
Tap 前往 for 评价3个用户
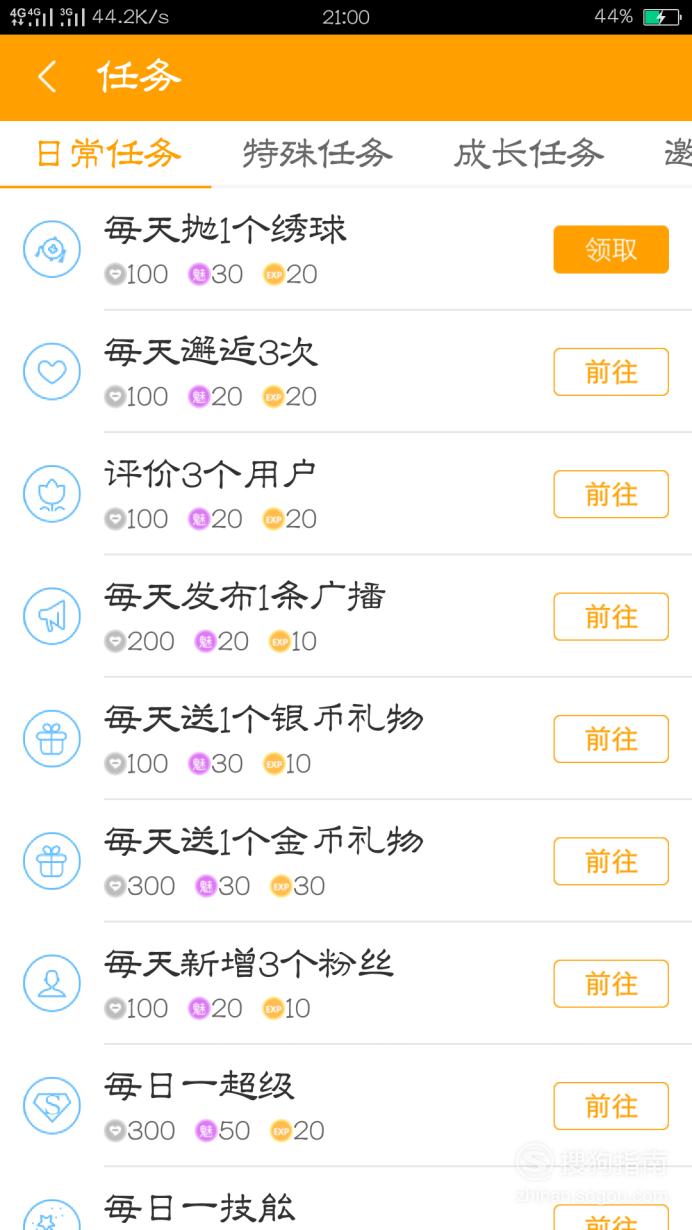611,494
